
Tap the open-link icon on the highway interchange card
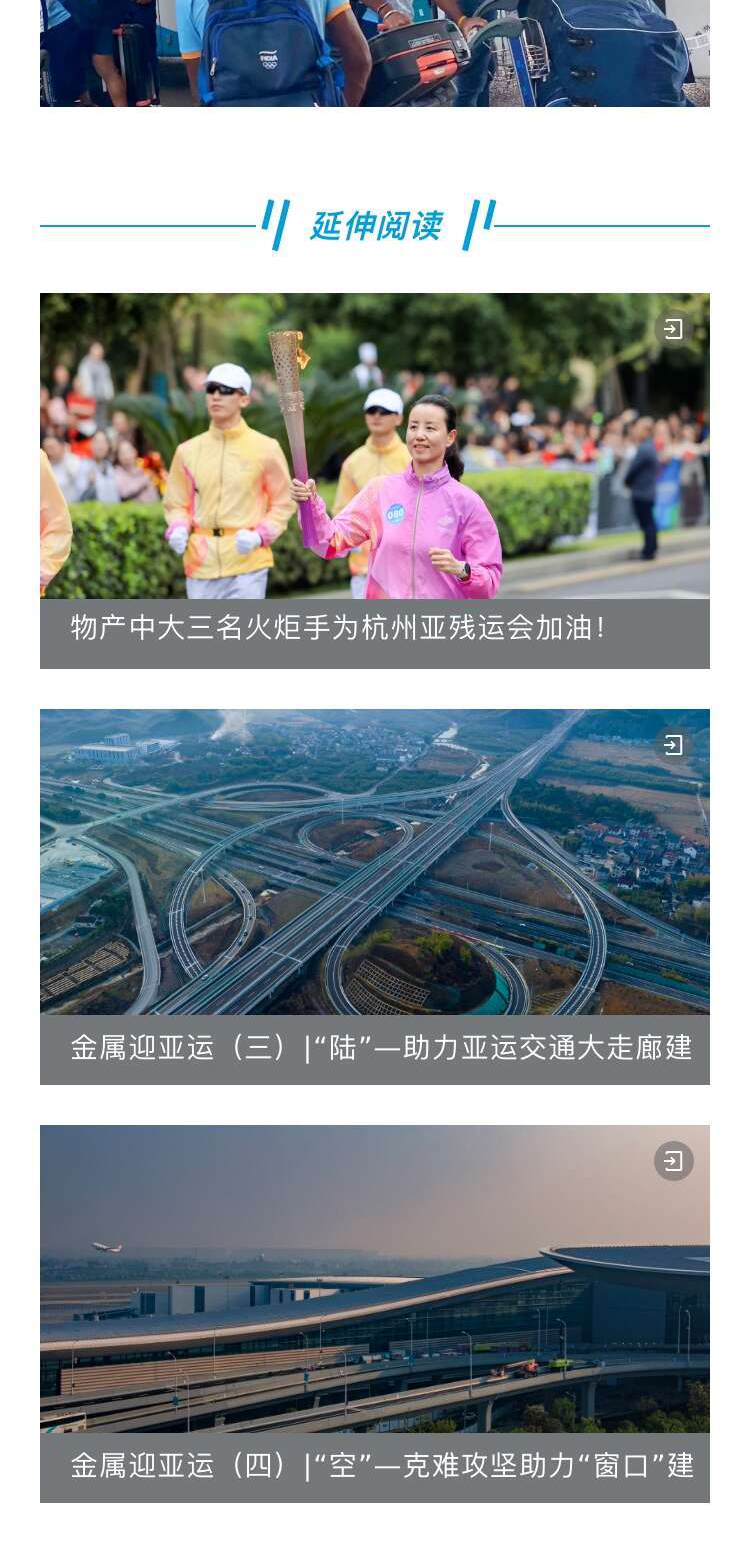click(673, 745)
